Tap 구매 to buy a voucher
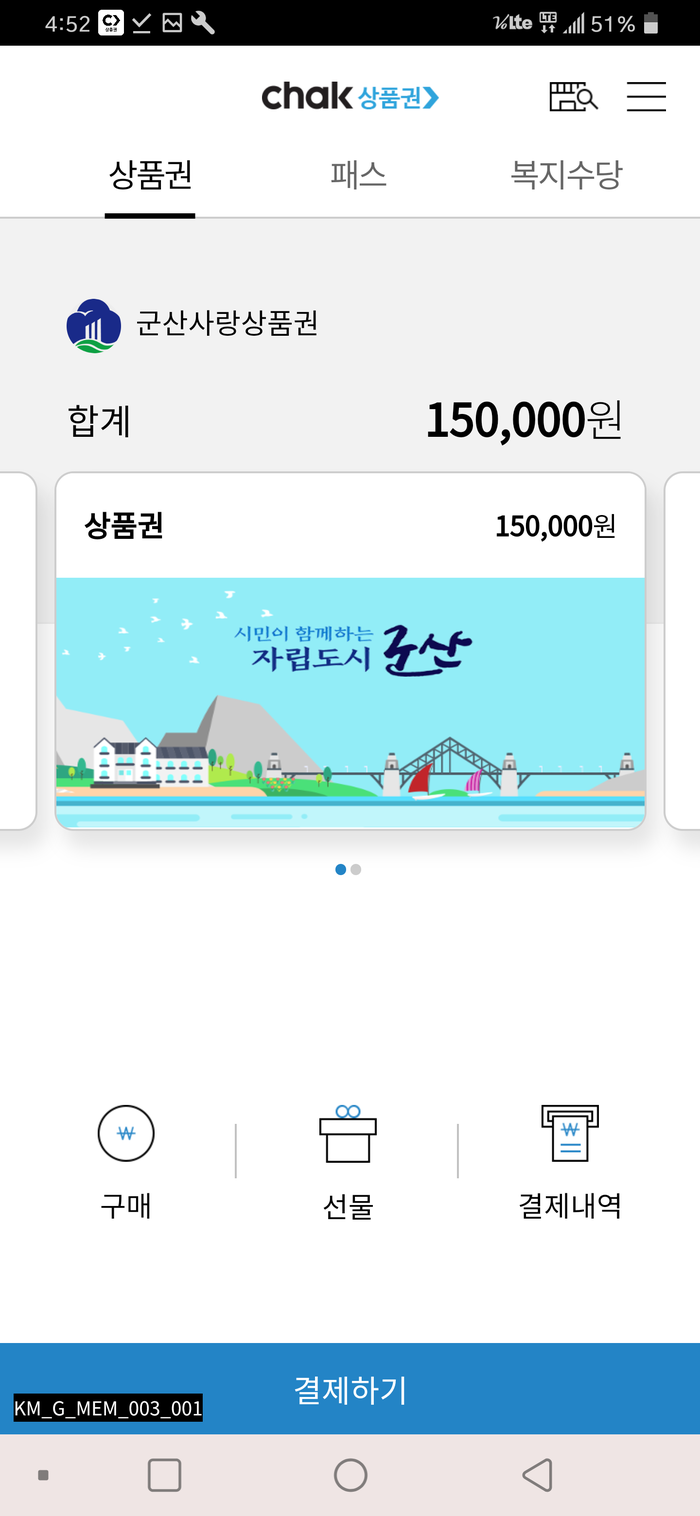The width and height of the screenshot is (700, 1516). tap(126, 1160)
